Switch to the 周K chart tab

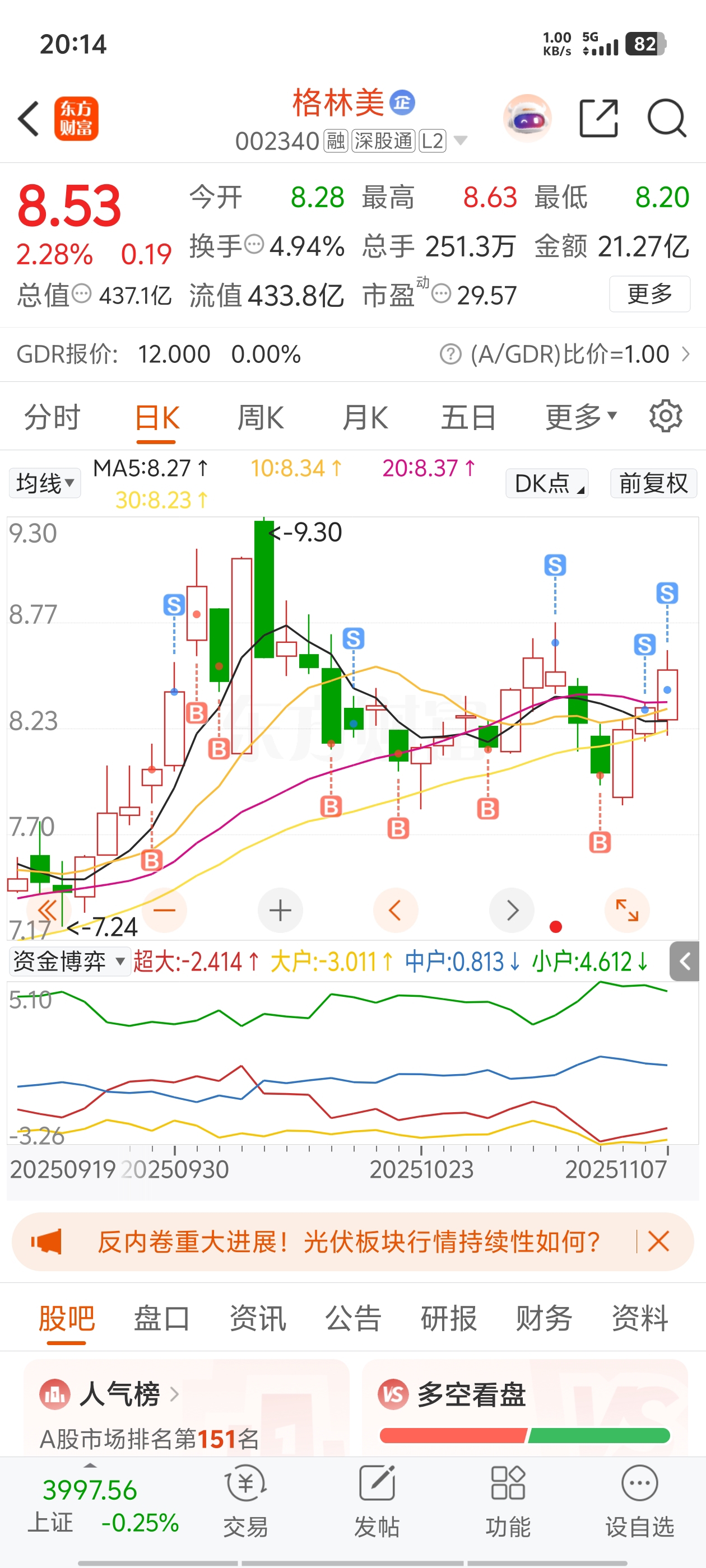[260, 418]
